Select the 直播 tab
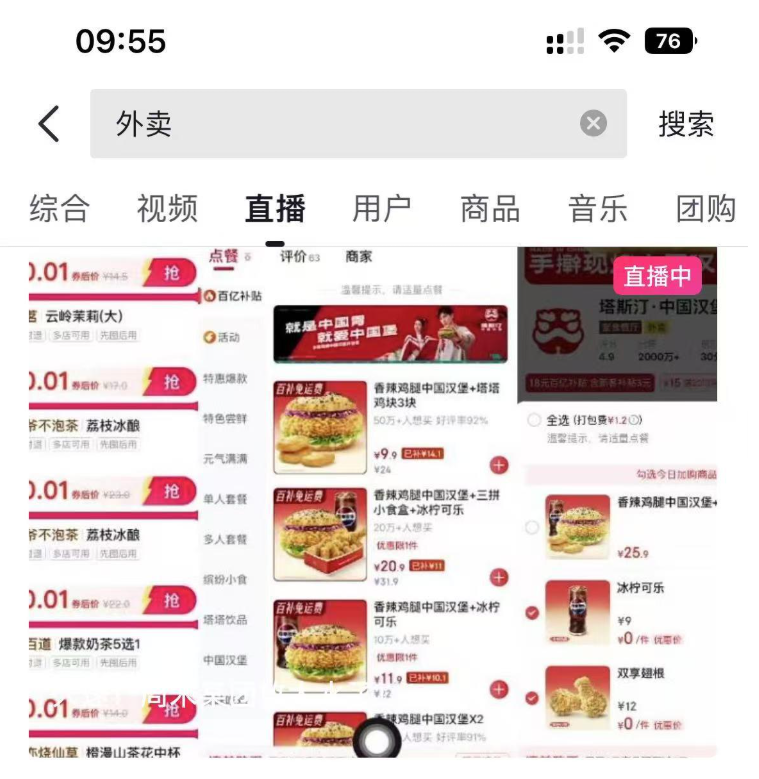 [x=275, y=209]
